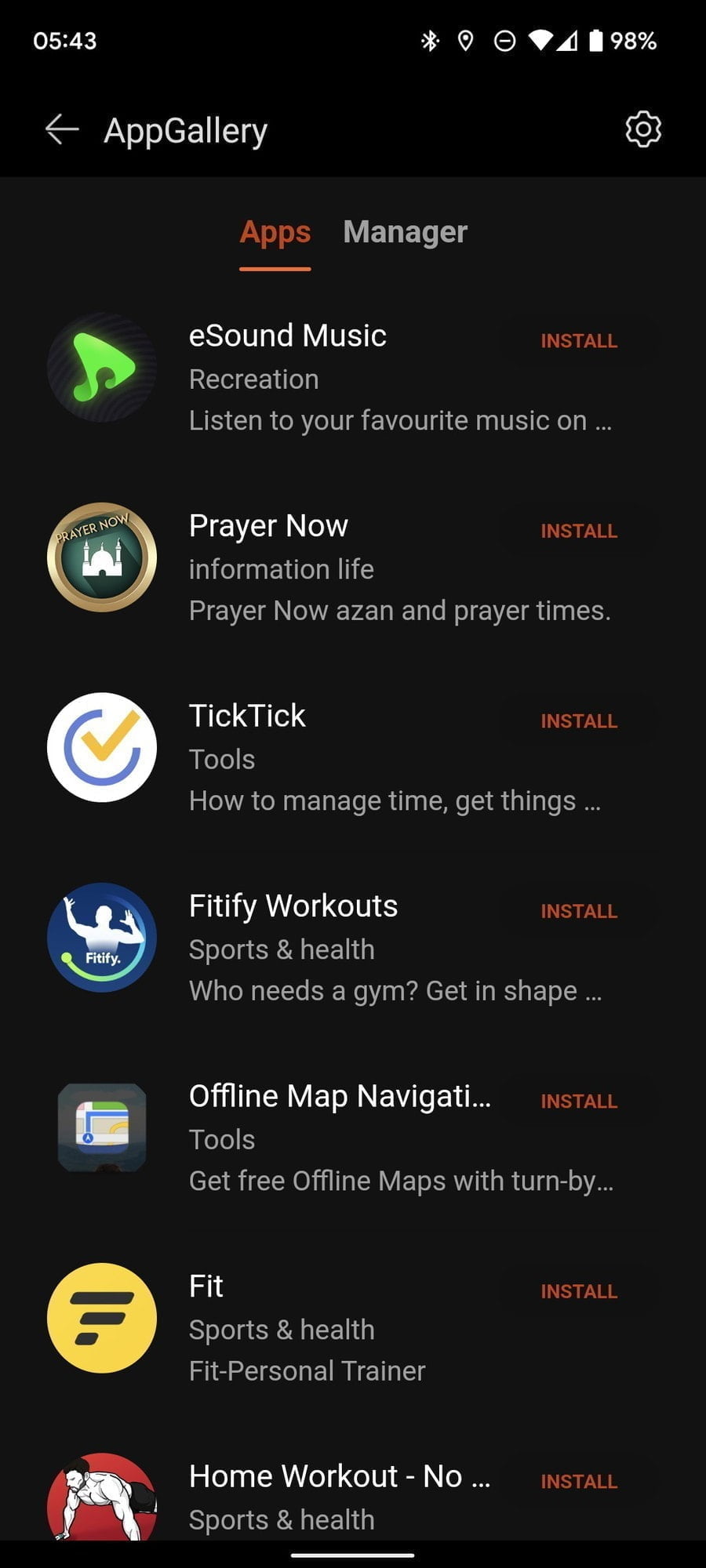706x1568 pixels.
Task: Tap Install for TickTick
Action: click(x=579, y=721)
